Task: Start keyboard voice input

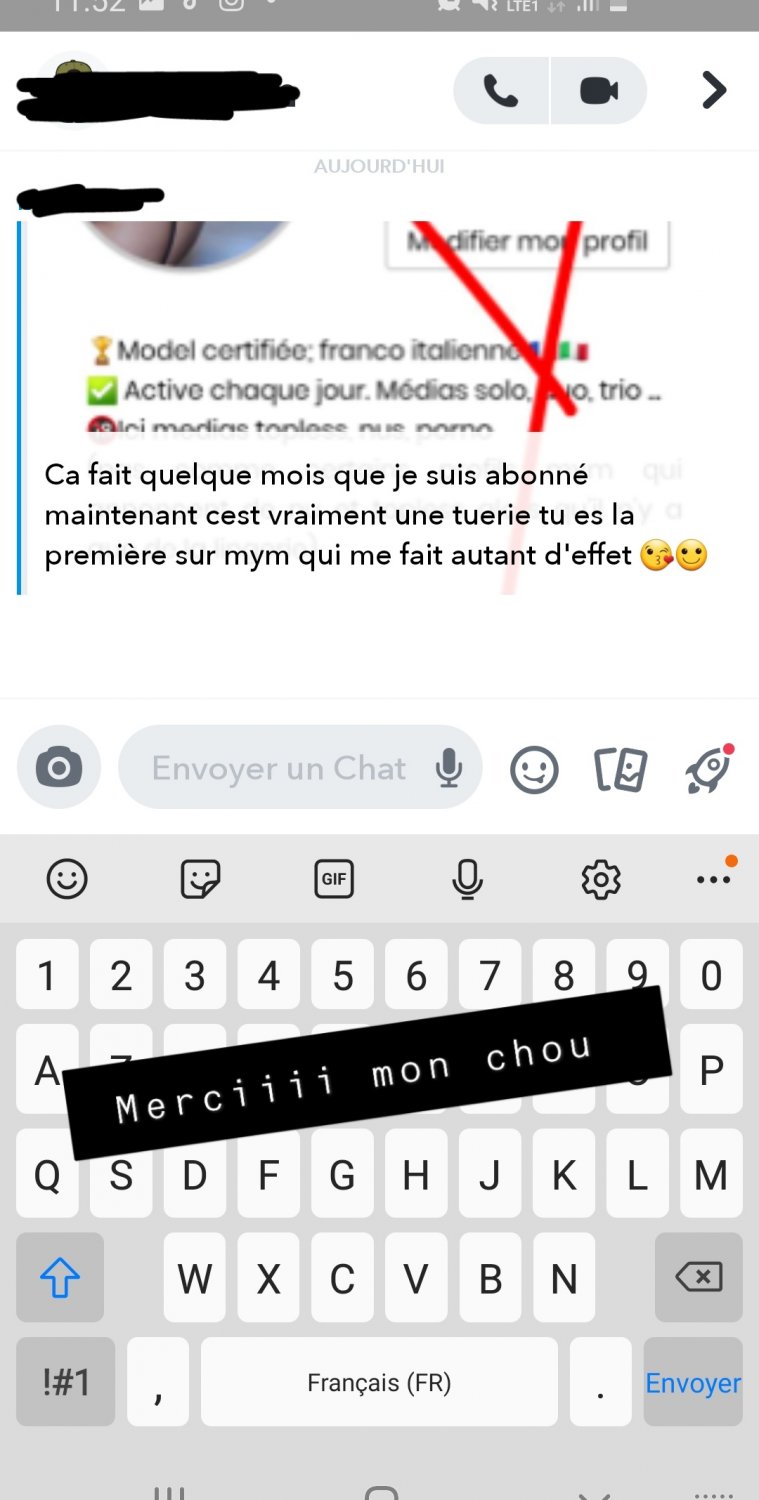Action: 467,879
